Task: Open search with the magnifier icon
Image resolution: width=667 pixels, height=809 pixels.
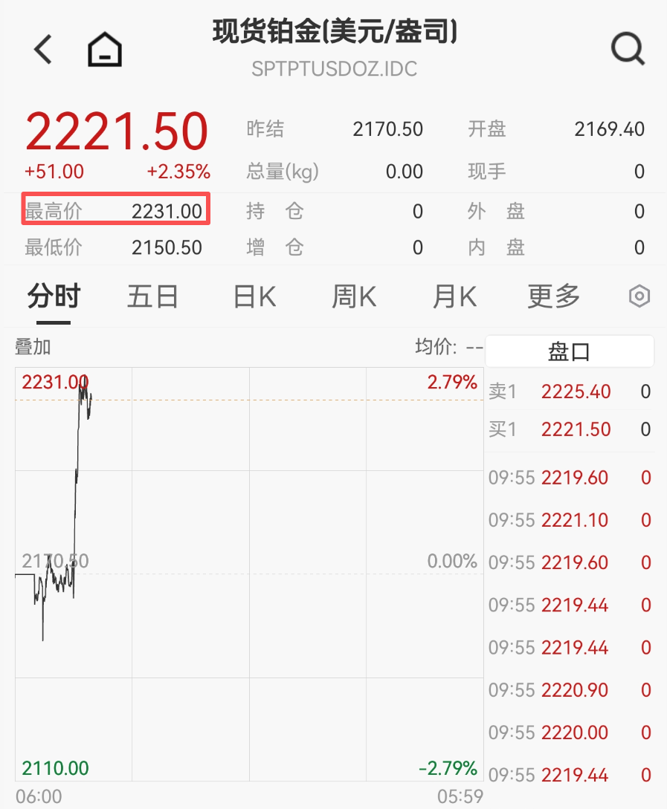Action: click(x=628, y=48)
